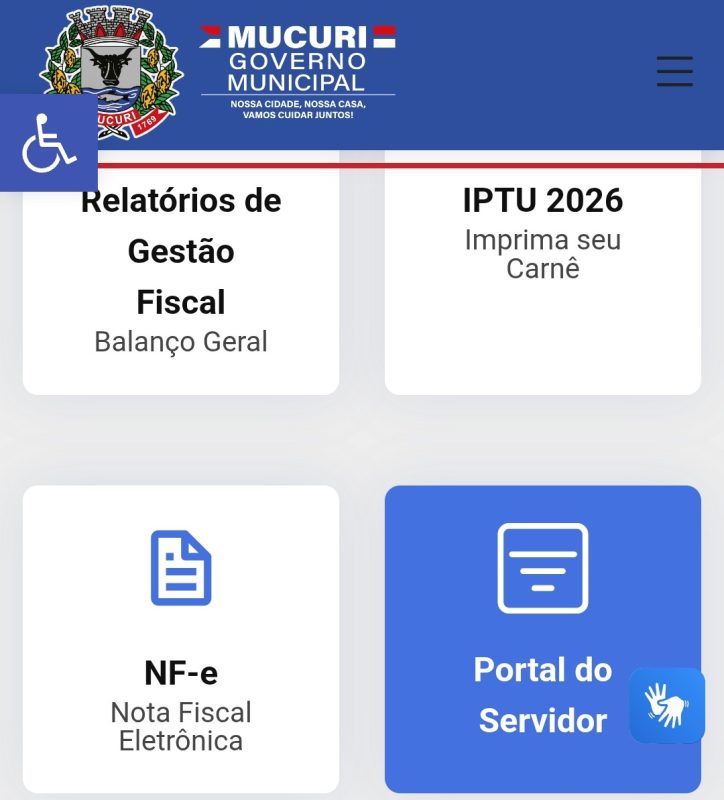This screenshot has width=724, height=800.
Task: Open the accessibility wheelchair options
Action: [48, 143]
